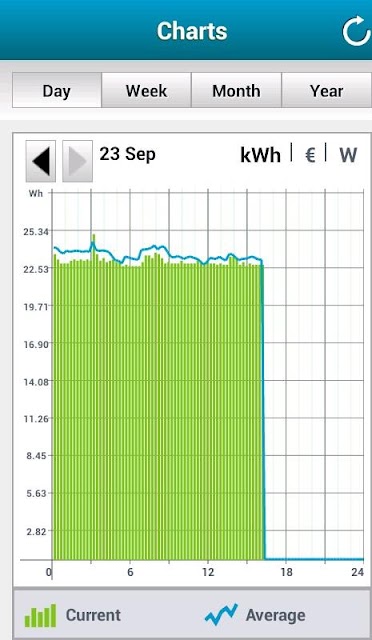Tap the next day arrow

tap(77, 161)
